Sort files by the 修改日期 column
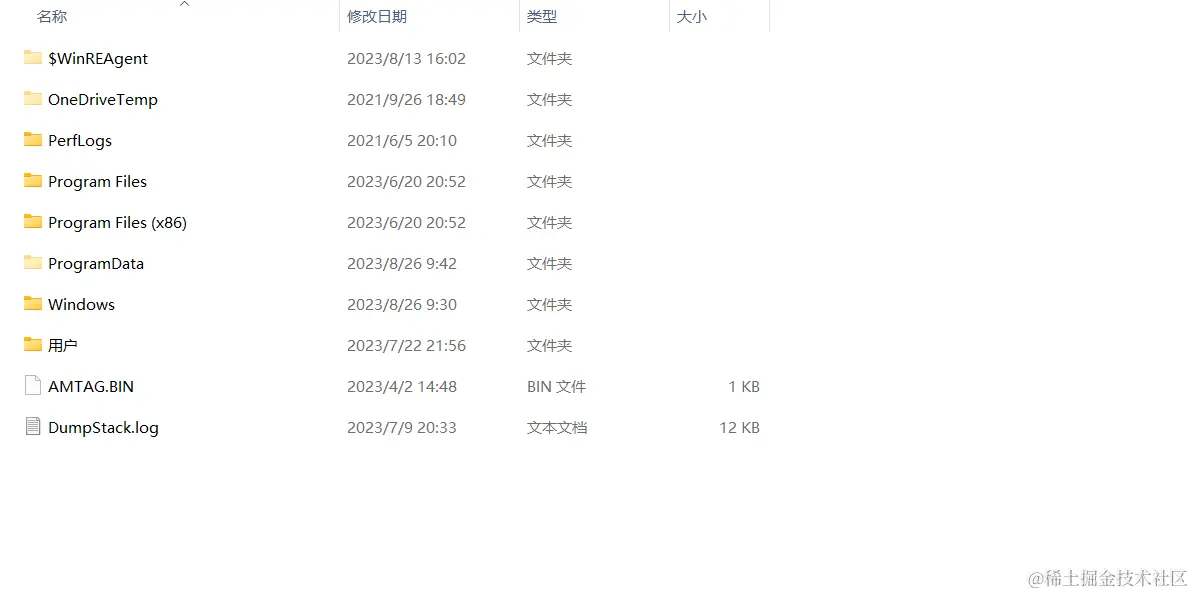Screen dimensions: 1194x595 click(x=377, y=17)
